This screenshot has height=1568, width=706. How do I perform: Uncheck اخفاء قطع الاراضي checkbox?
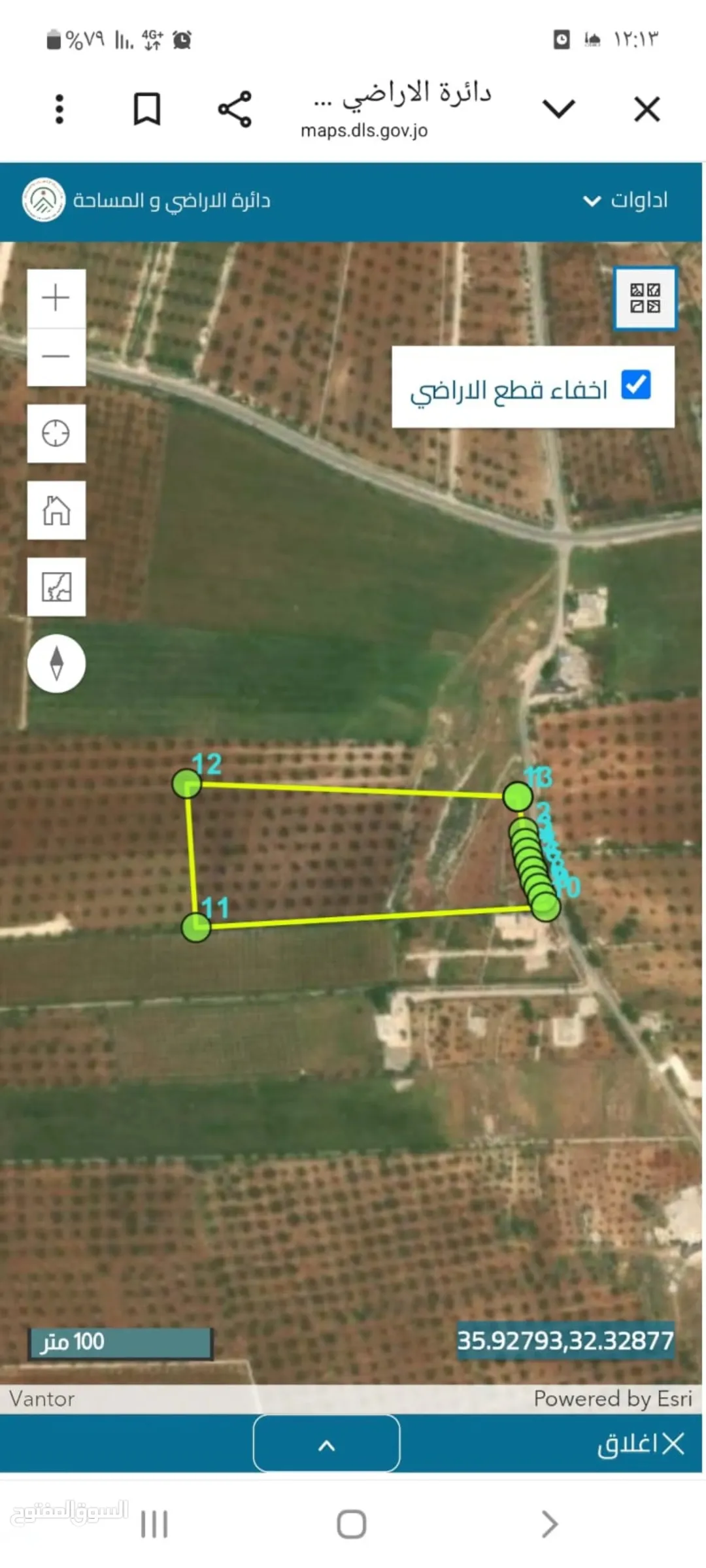636,384
